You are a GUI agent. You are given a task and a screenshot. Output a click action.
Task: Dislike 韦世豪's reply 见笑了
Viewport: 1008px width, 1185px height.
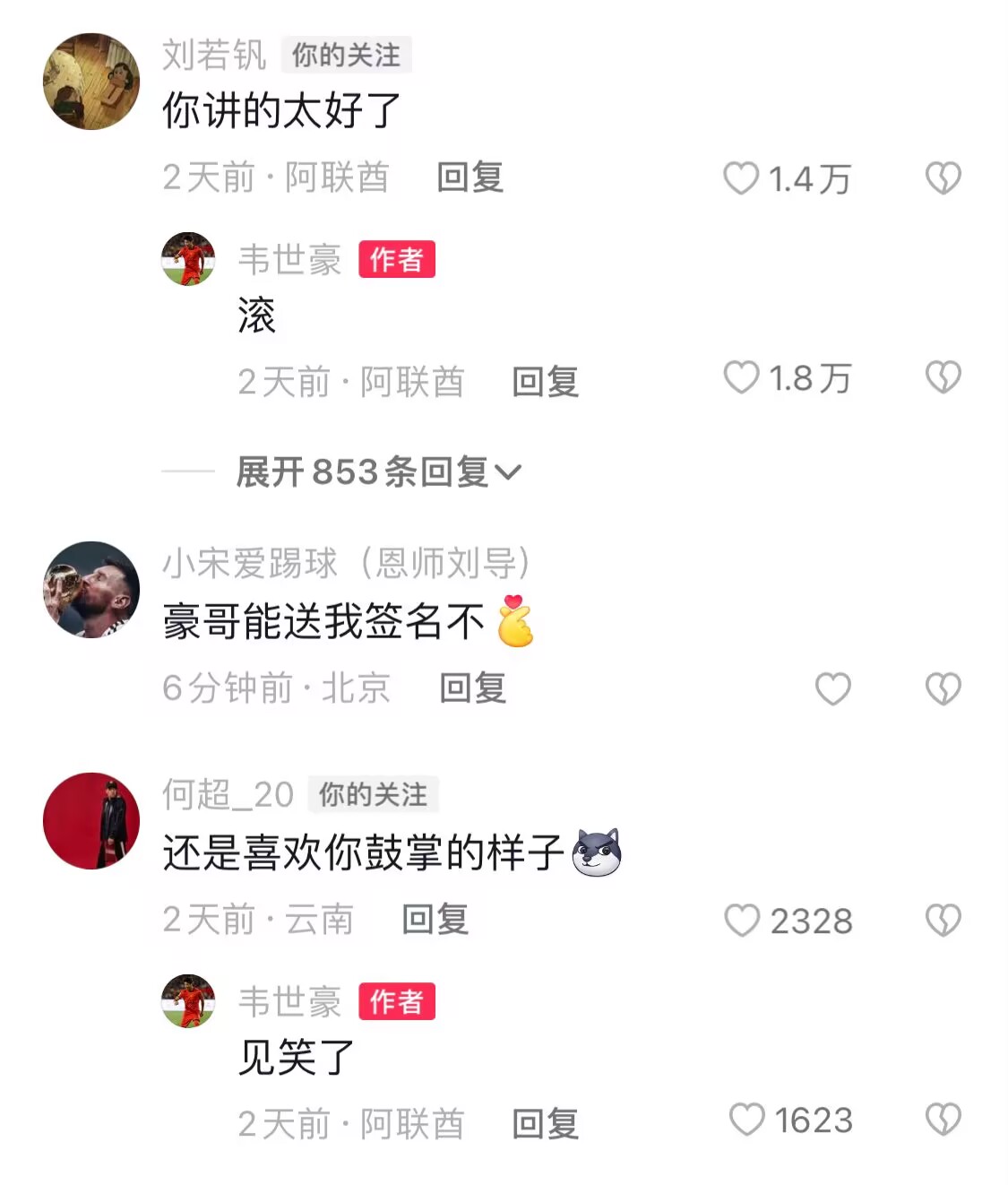click(x=943, y=1120)
